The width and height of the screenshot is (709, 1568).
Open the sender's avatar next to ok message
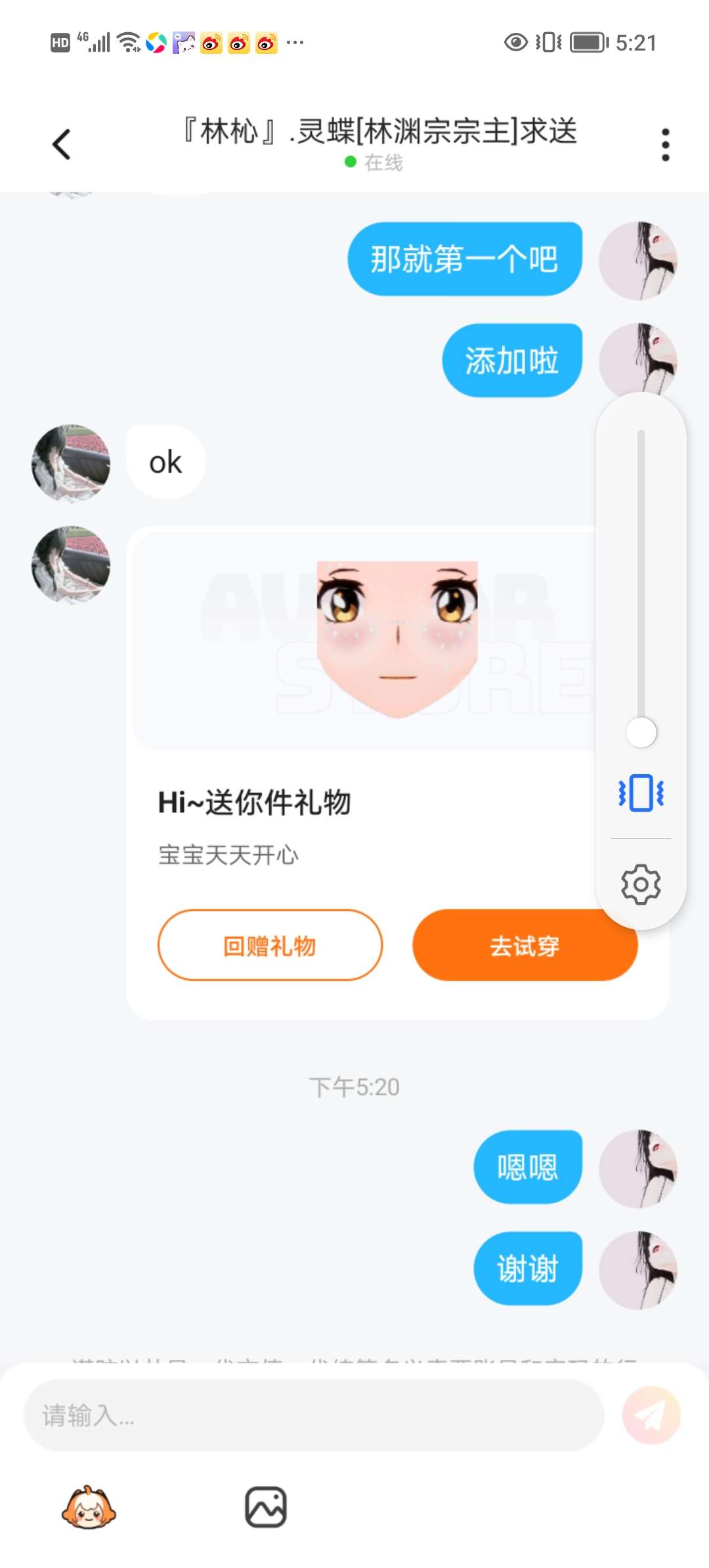[71, 464]
